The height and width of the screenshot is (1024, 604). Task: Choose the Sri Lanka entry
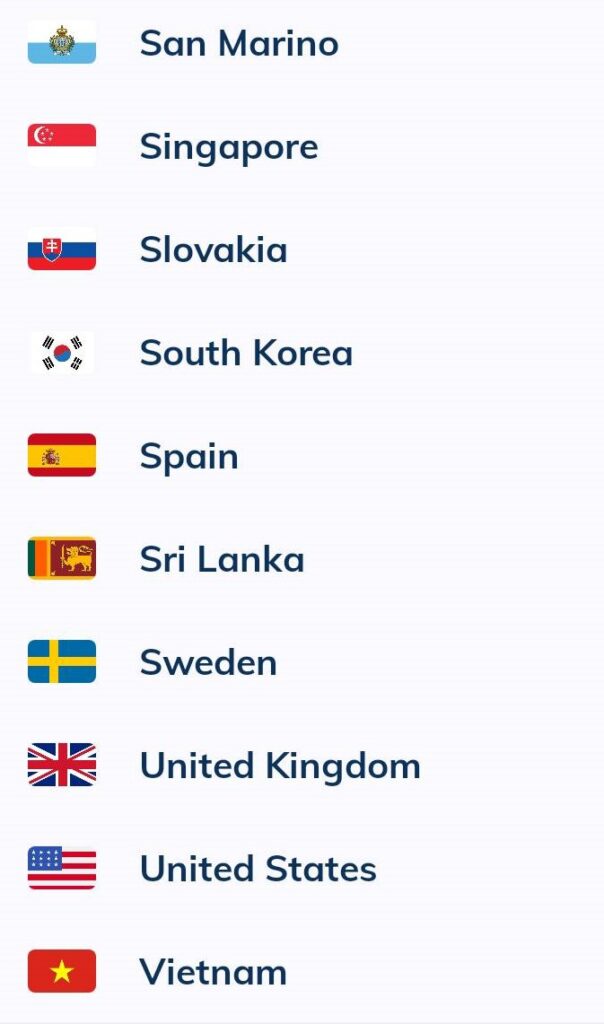[302, 559]
